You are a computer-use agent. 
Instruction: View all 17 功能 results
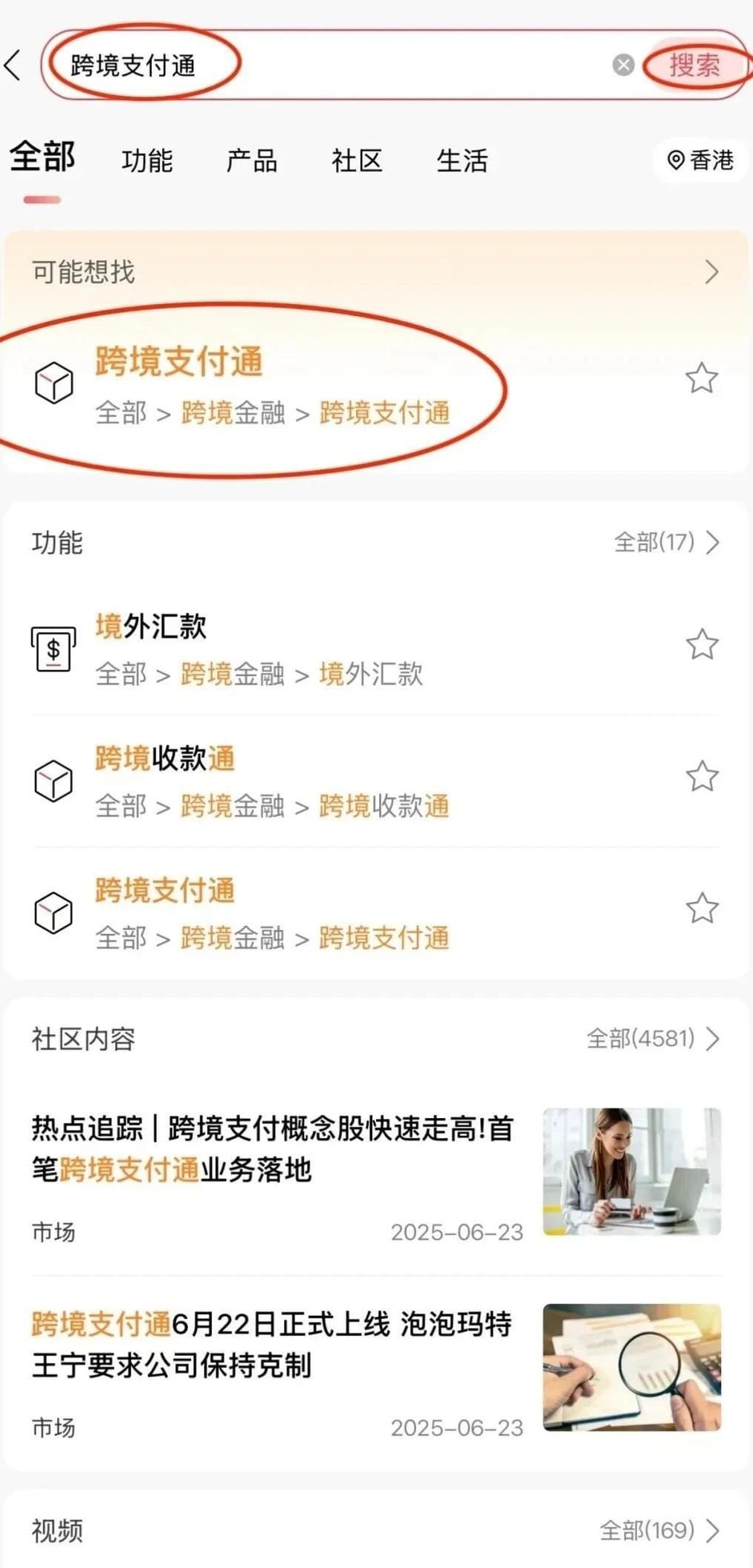[666, 543]
